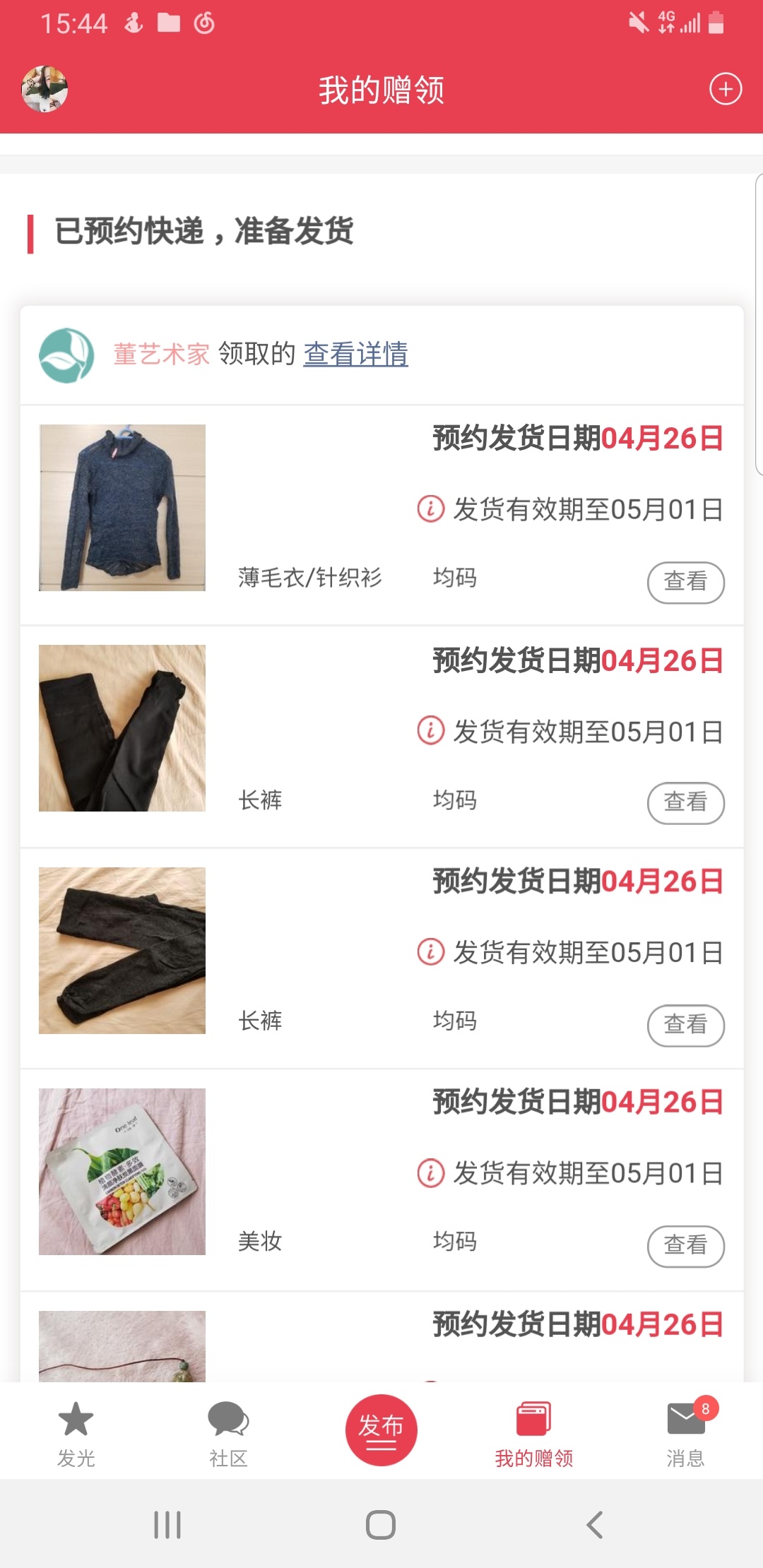Open the blue sweater photo

(x=122, y=507)
